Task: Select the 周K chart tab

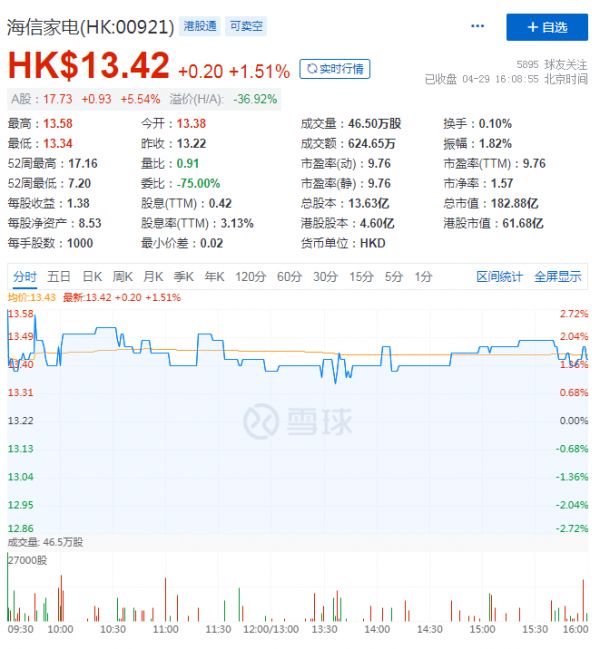Action: (x=123, y=277)
